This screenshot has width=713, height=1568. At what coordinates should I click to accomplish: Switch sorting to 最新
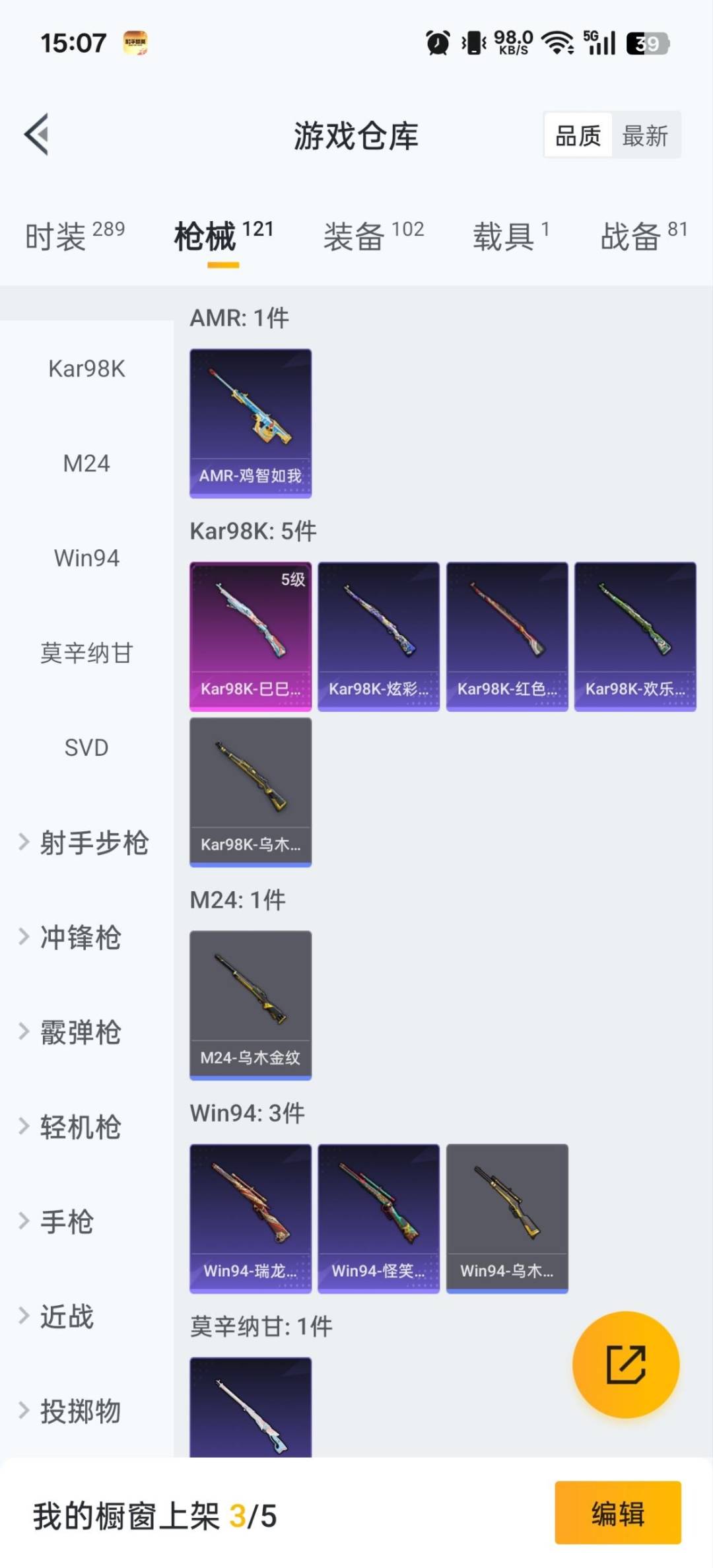tap(646, 135)
